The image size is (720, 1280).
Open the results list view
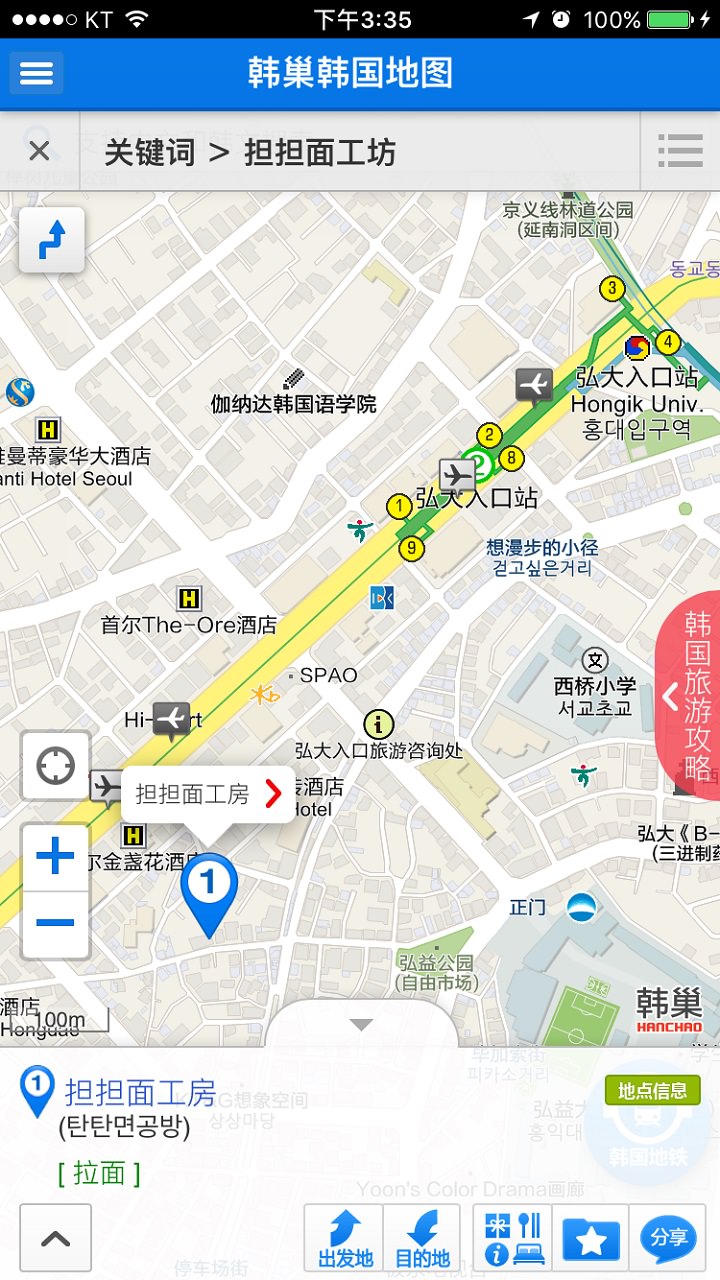(x=680, y=152)
